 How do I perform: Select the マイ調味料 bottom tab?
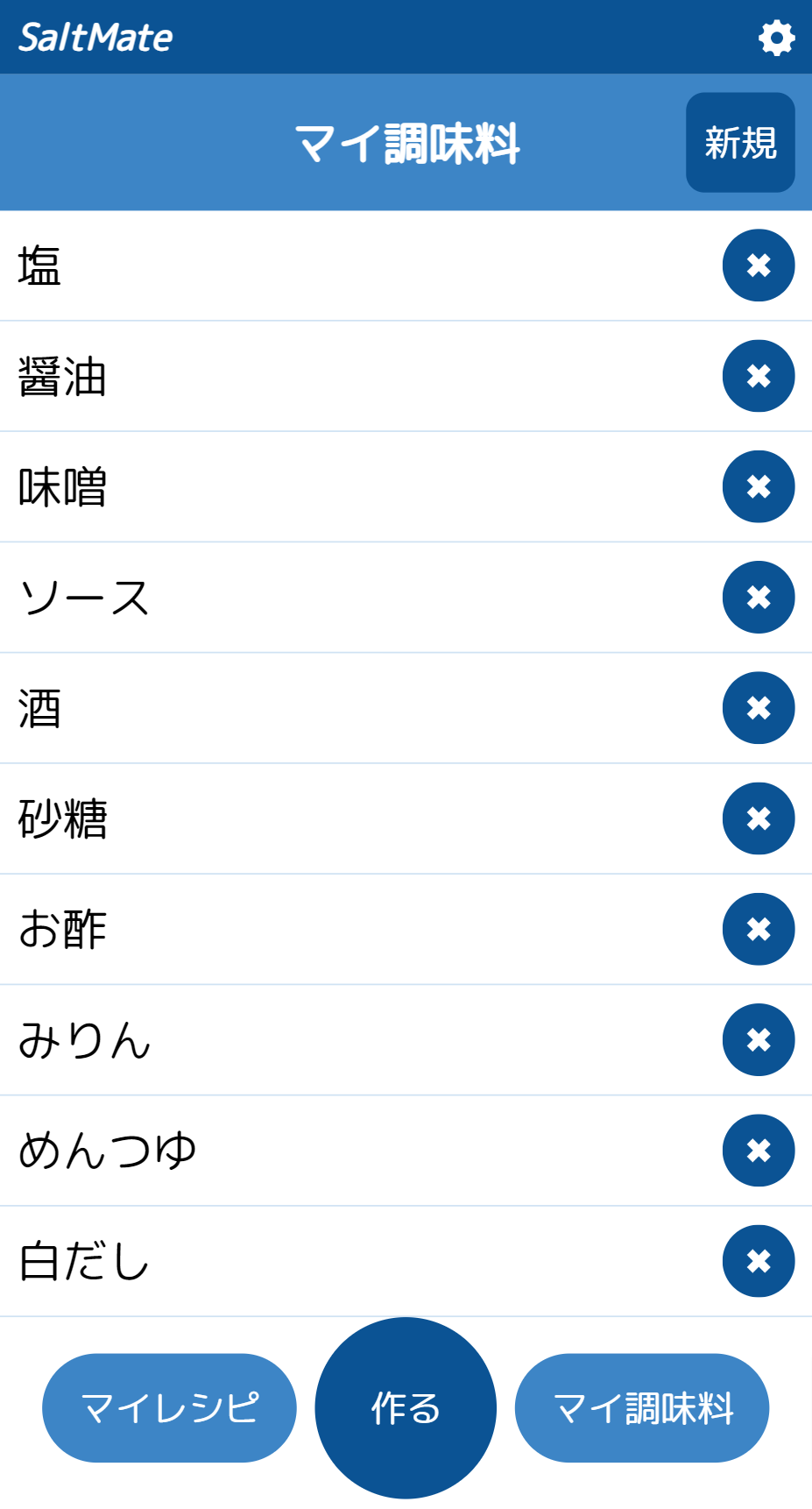click(x=642, y=1408)
